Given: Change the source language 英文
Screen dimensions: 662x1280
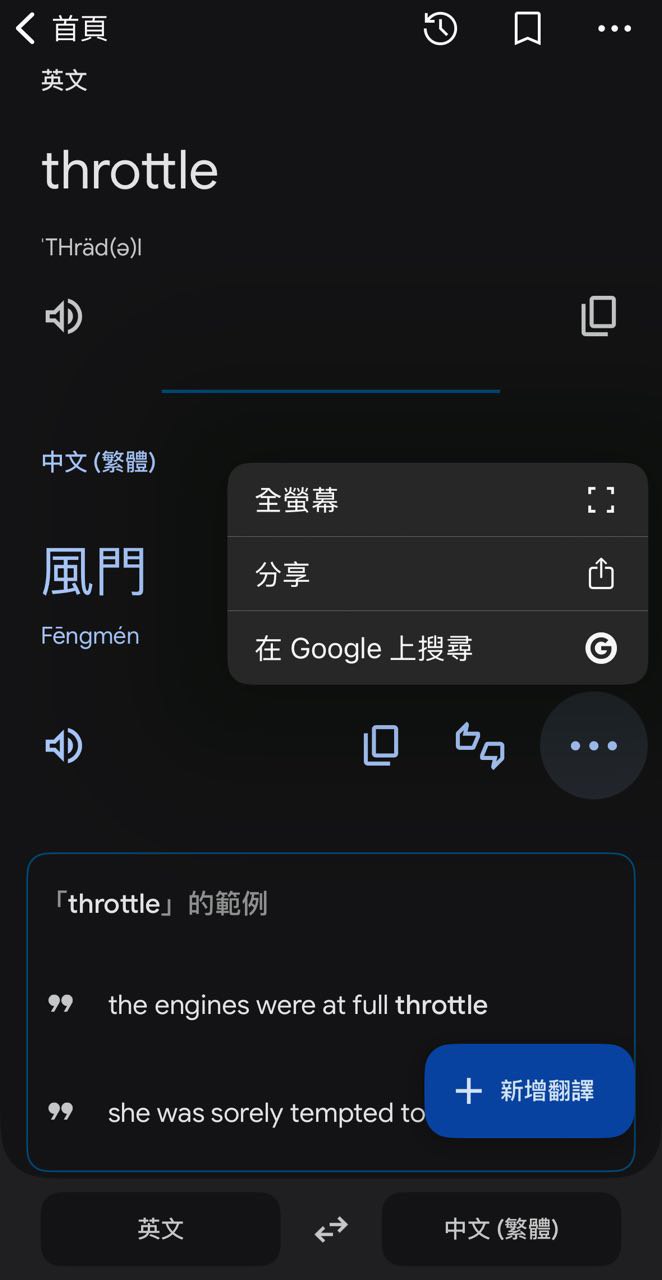Looking at the screenshot, I should tap(161, 1229).
